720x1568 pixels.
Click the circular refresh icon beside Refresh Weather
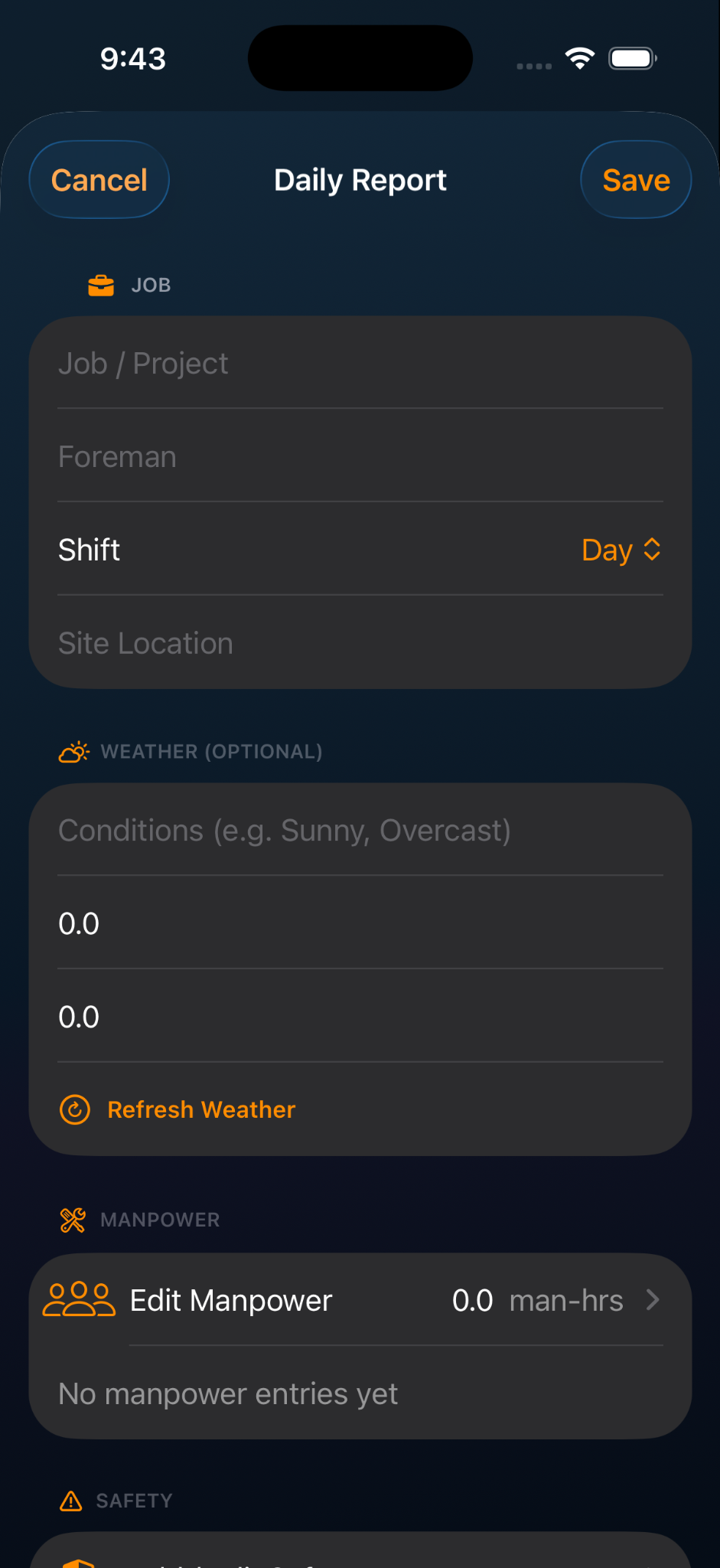[x=74, y=1109]
